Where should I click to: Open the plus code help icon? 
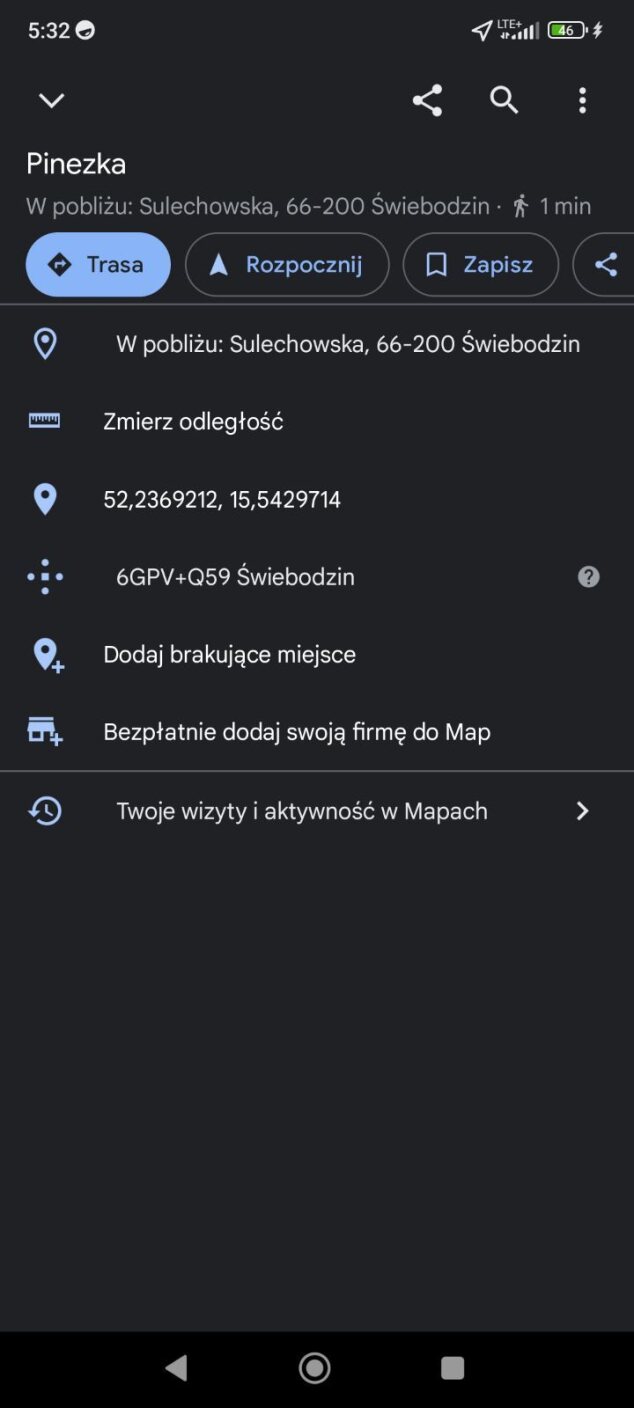[x=589, y=577]
